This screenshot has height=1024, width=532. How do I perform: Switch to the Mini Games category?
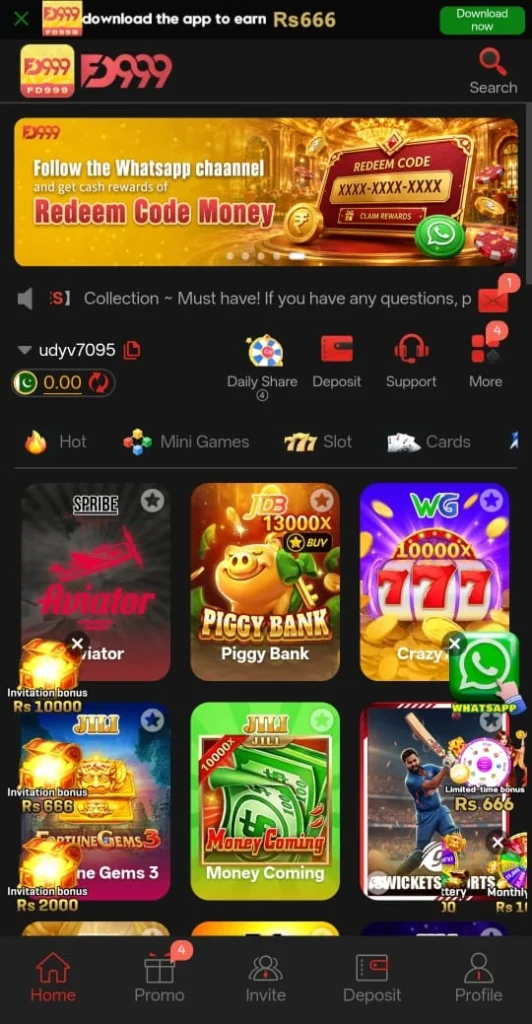(x=187, y=442)
